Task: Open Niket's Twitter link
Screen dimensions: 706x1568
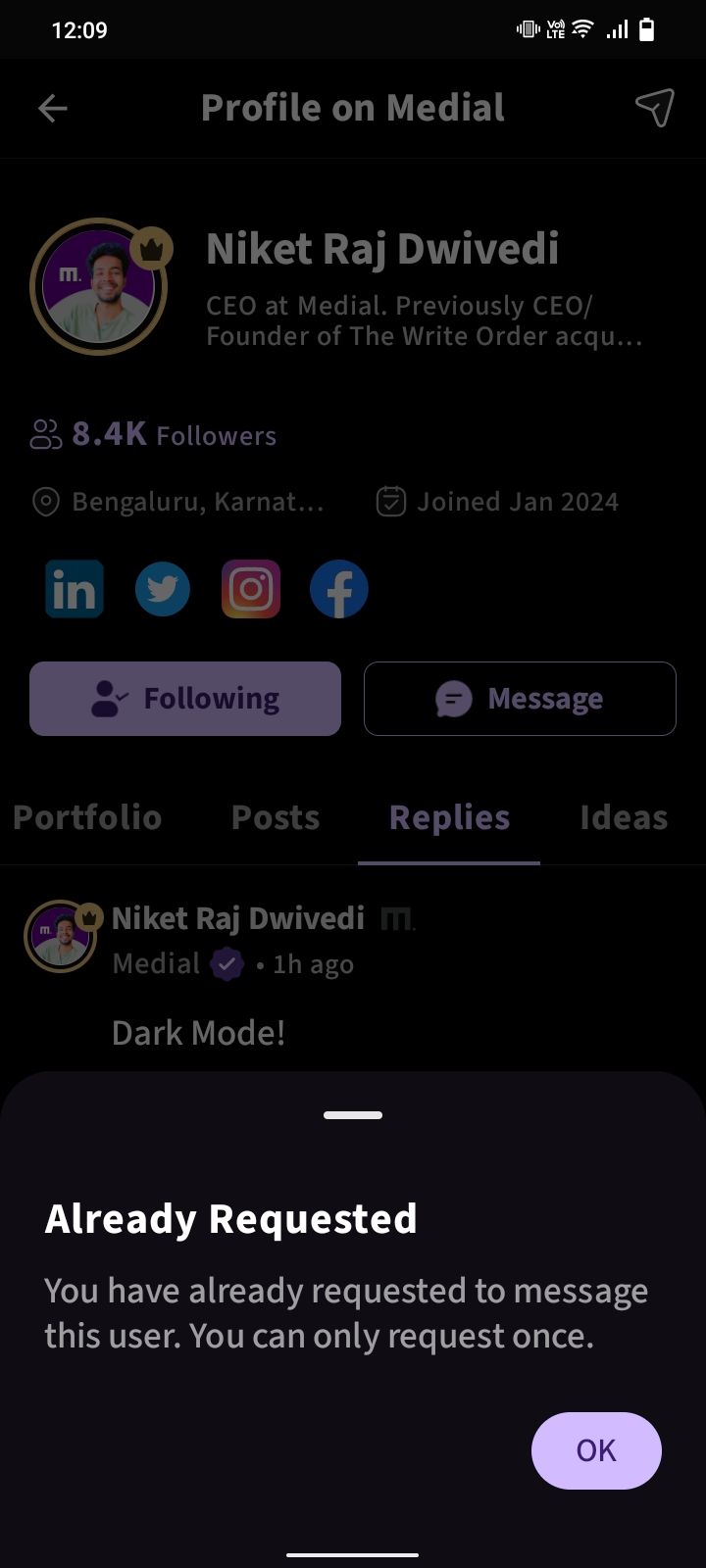Action: 163,589
